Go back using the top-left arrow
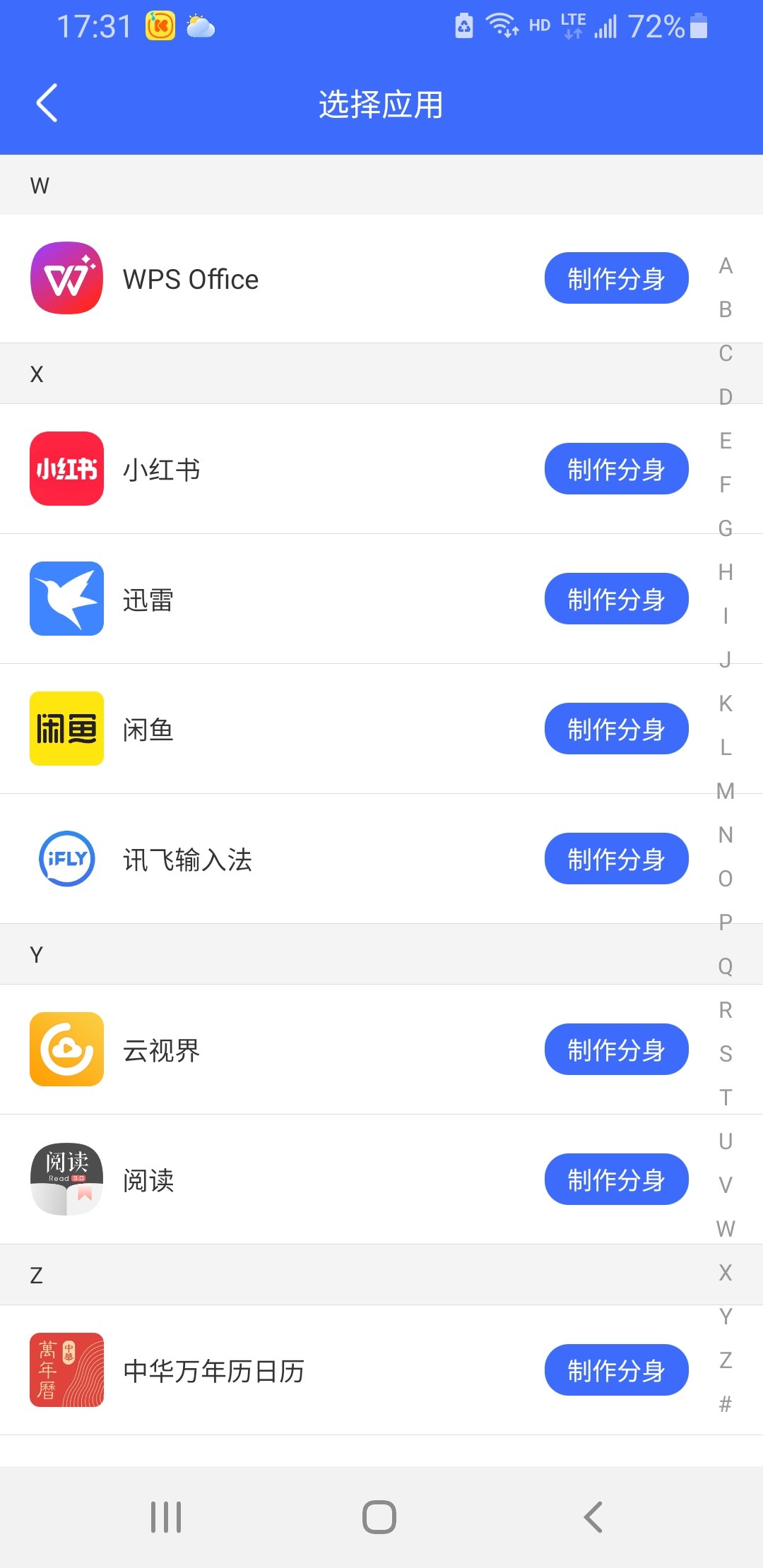The height and width of the screenshot is (1568, 763). pos(47,104)
